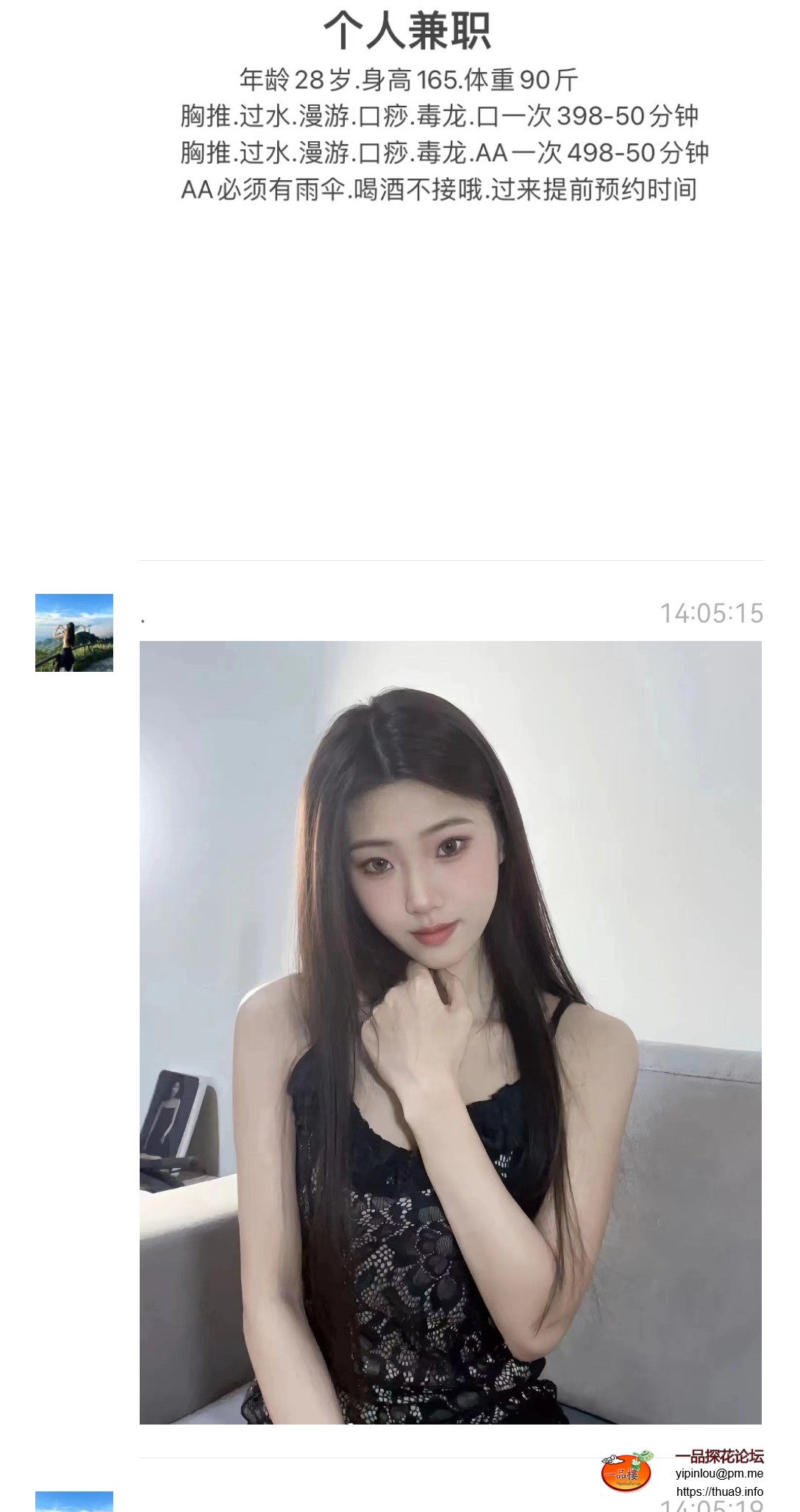Open the sender's landscape avatar photo
This screenshot has height=1512, width=800.
pyautogui.click(x=74, y=632)
